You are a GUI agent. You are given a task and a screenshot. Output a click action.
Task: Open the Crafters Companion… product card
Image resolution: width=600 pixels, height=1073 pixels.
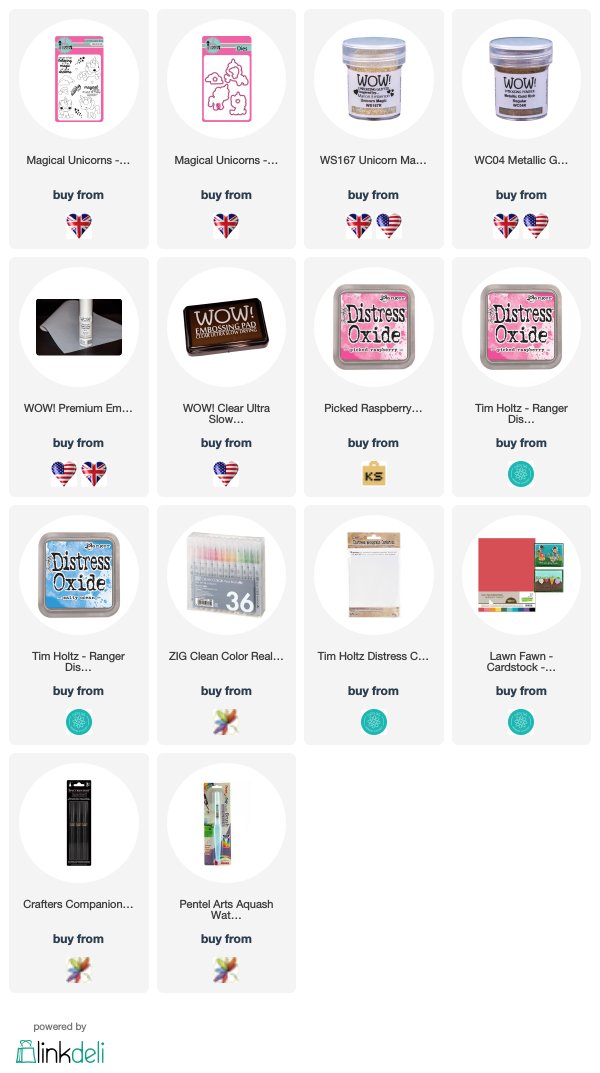click(x=79, y=873)
